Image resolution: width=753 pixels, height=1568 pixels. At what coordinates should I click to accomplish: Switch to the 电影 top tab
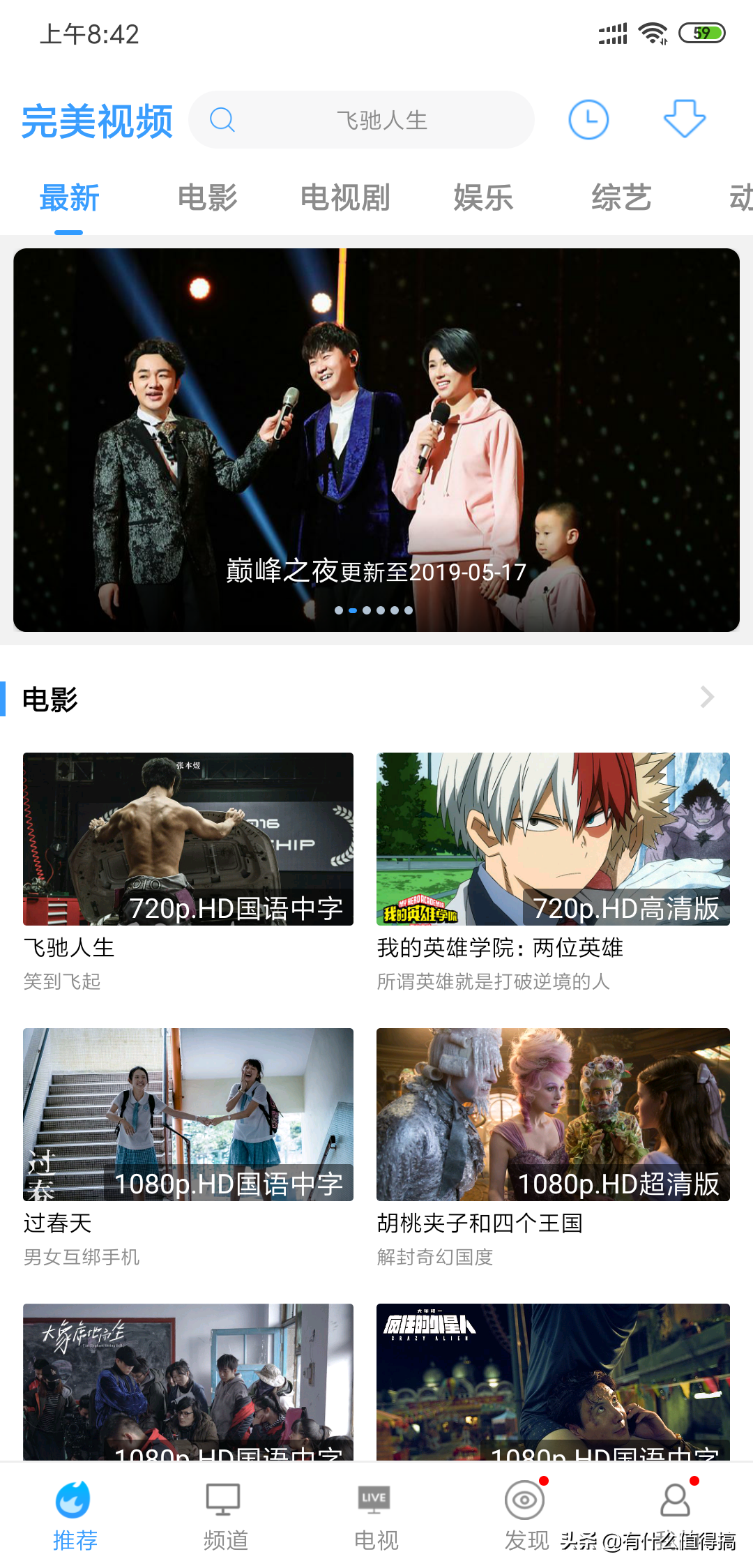tap(207, 198)
